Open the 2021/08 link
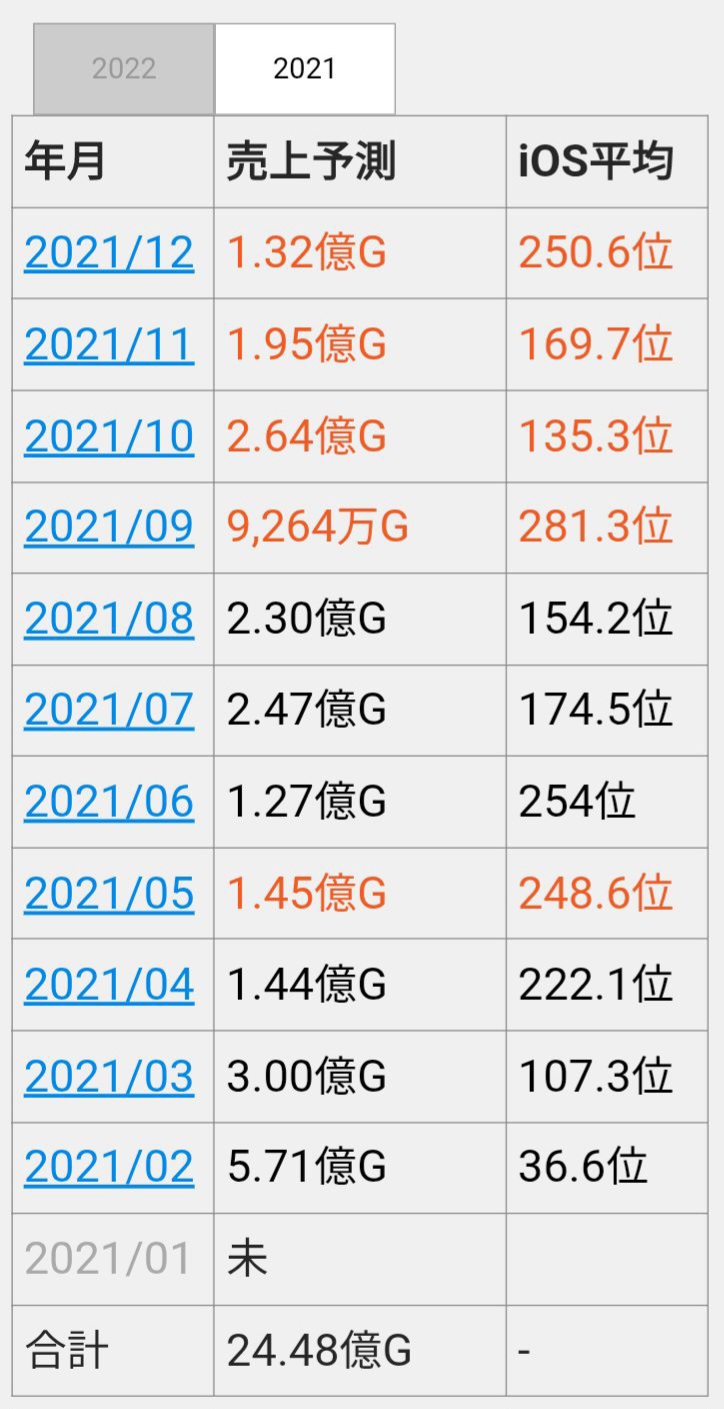The image size is (724, 1409). 109,619
